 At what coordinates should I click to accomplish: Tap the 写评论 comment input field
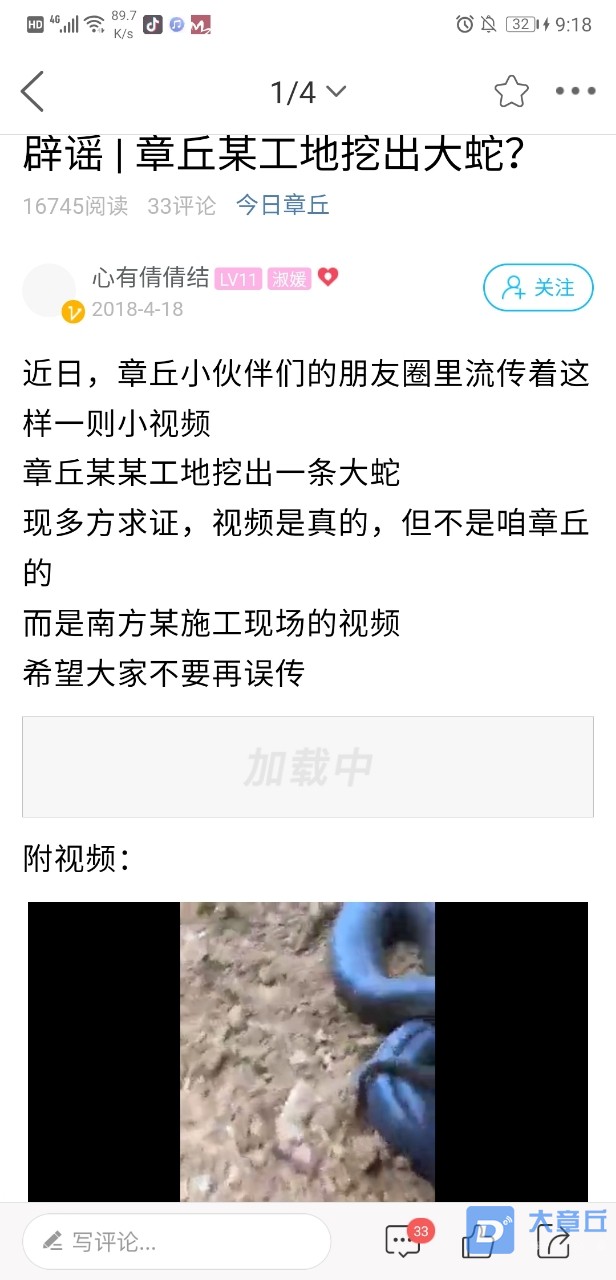point(177,1242)
